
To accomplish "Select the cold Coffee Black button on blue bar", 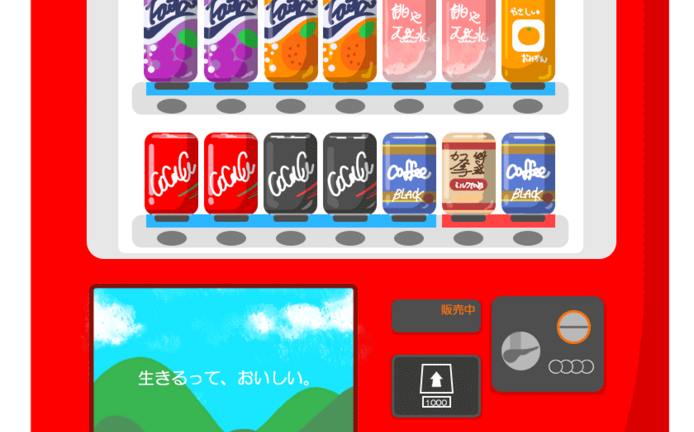I will click(x=409, y=238).
